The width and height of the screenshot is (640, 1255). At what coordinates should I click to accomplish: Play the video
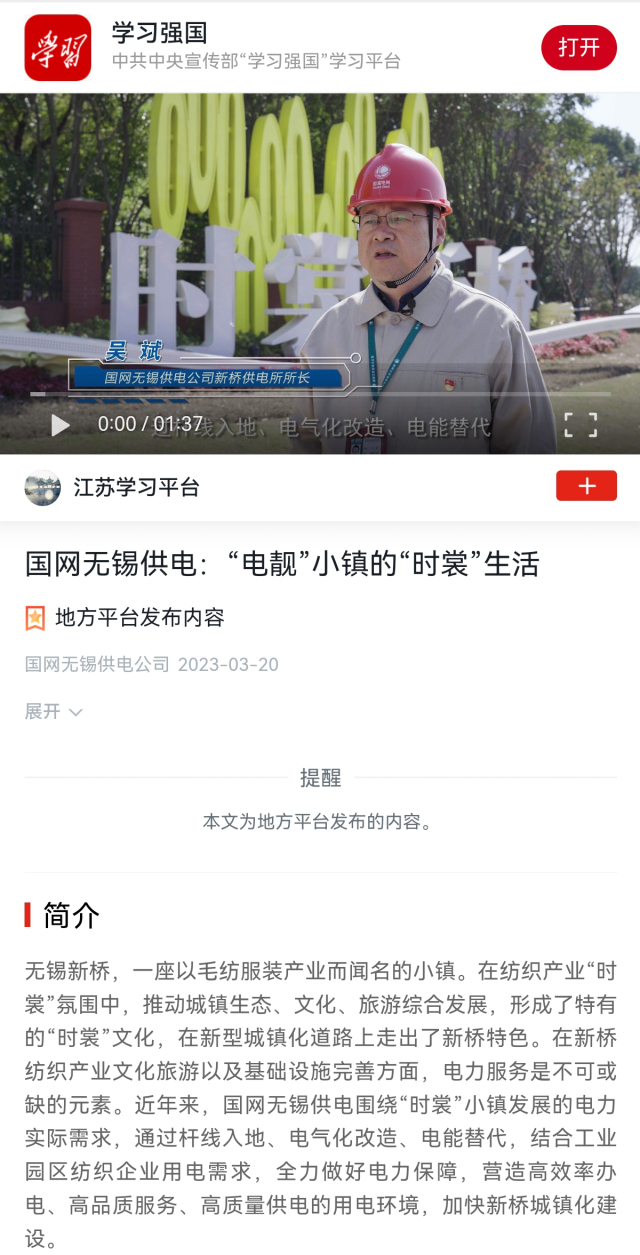click(60, 425)
